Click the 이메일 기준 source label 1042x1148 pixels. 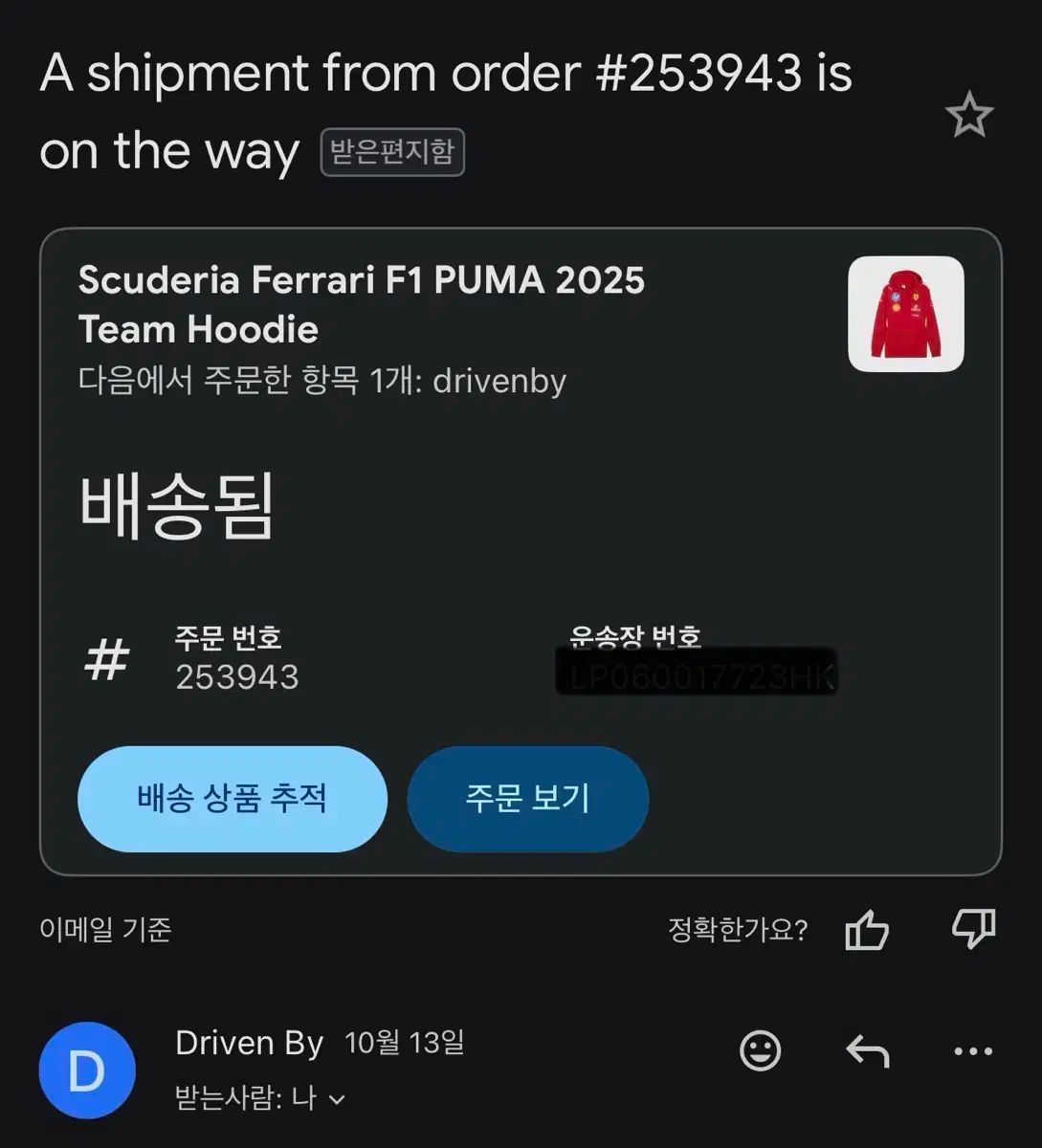click(103, 928)
